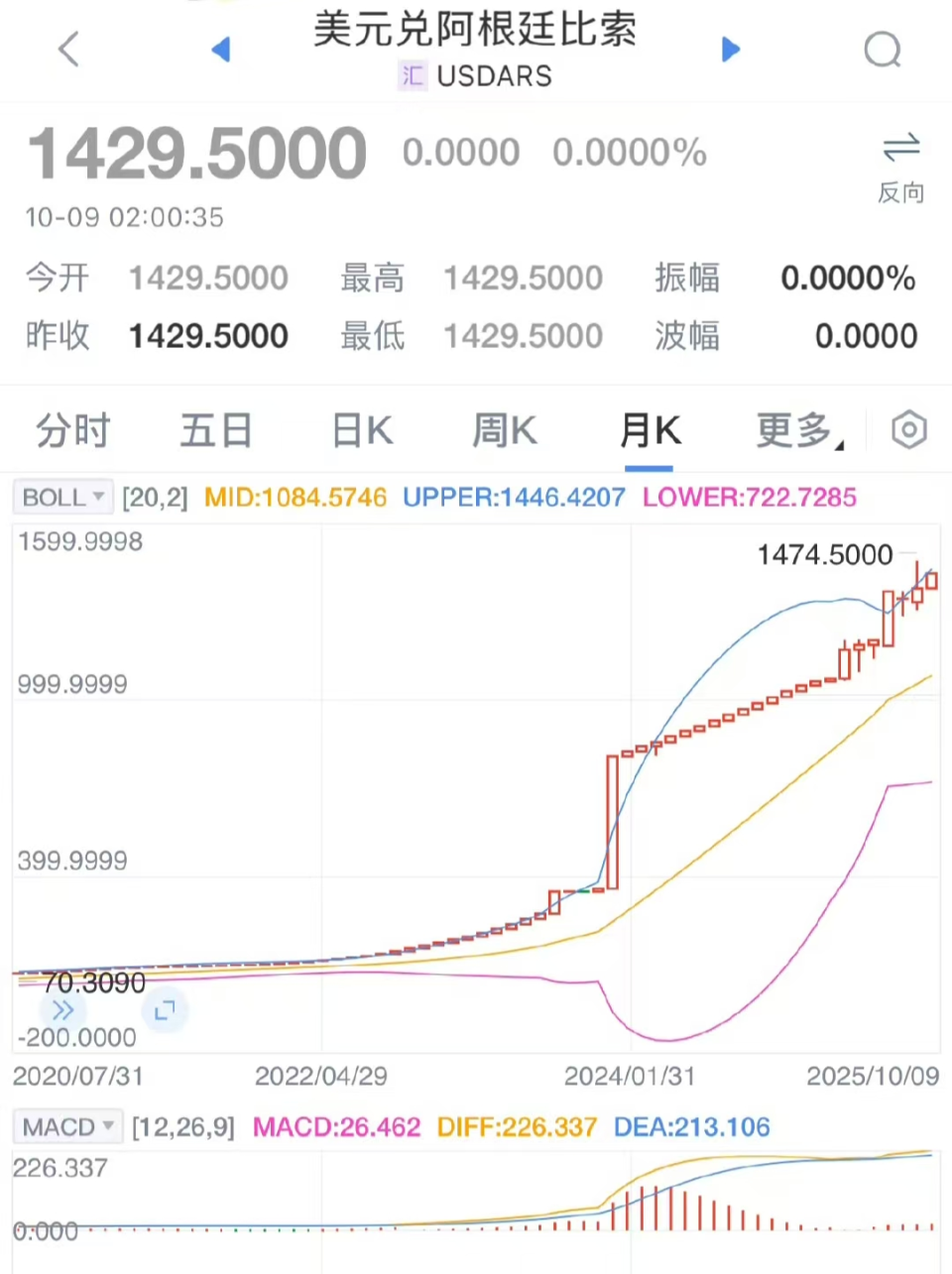Tap the back arrow at top left

pos(67,49)
